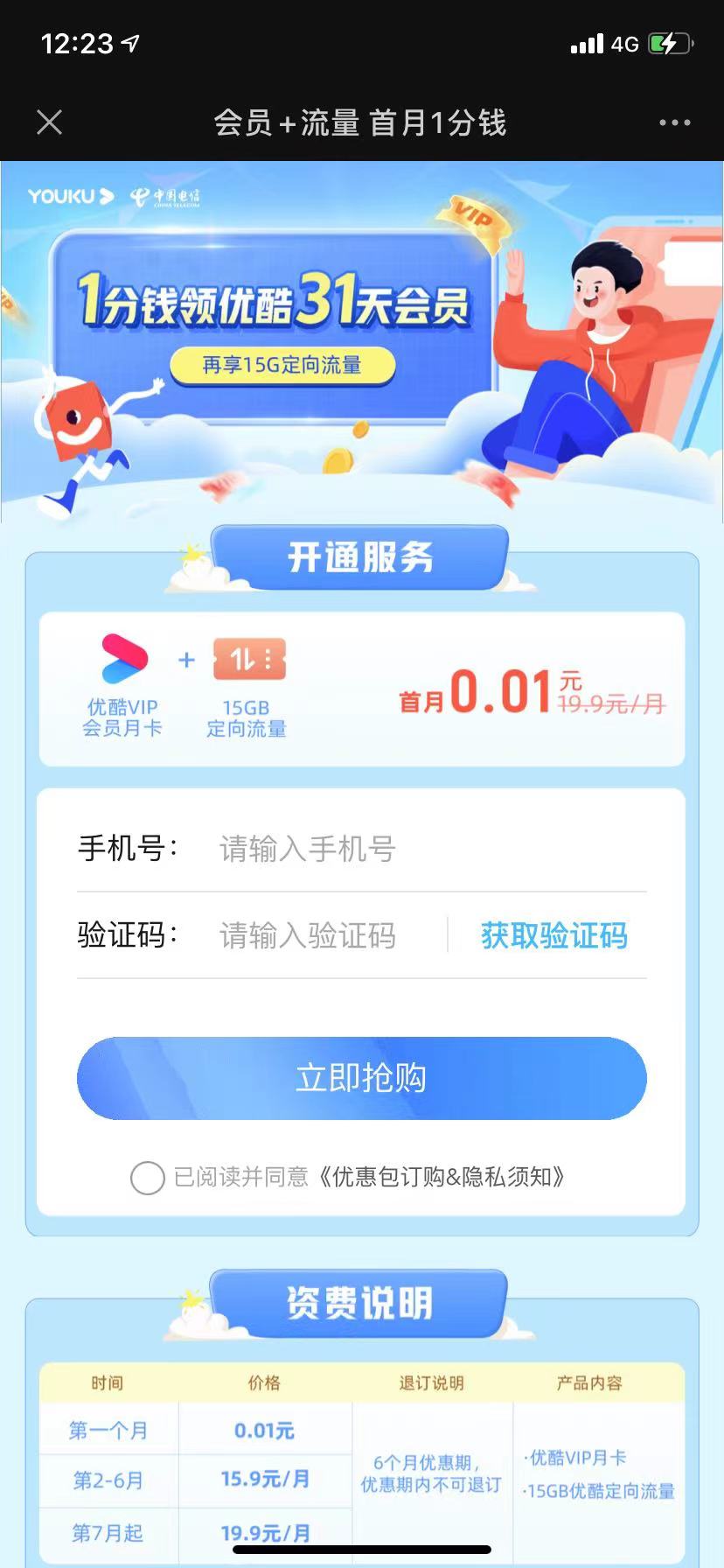This screenshot has width=724, height=1568.
Task: Request a code via 获取验证码
Action: point(553,935)
